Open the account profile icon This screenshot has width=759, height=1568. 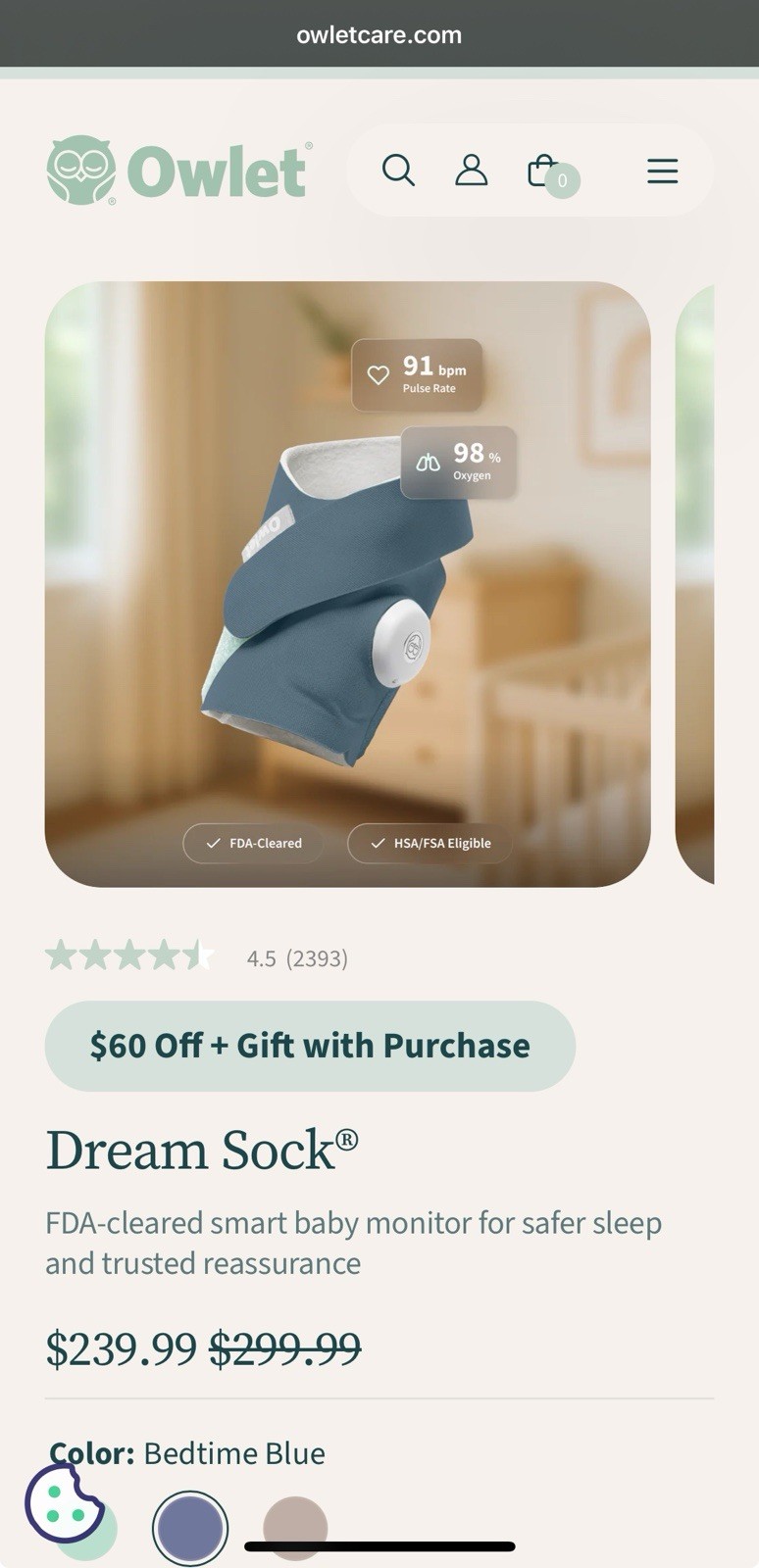[471, 171]
